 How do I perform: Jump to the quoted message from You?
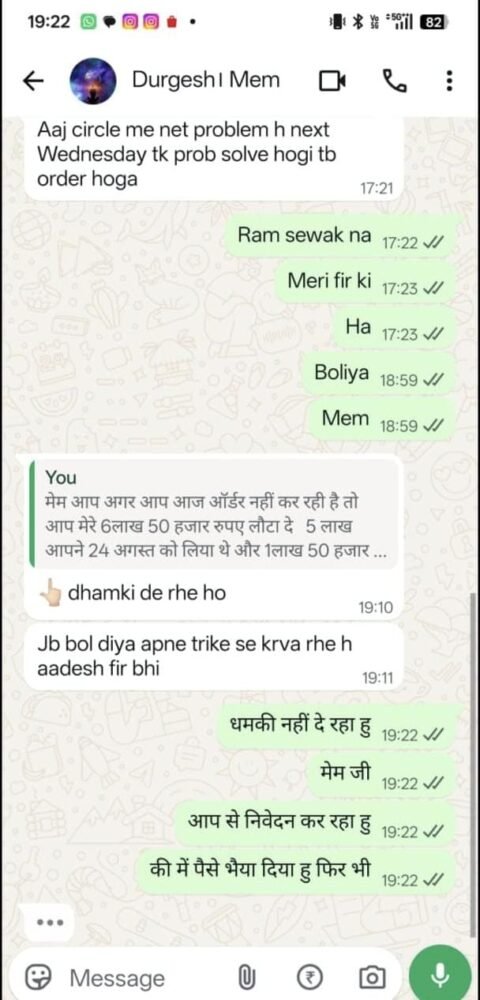(214, 514)
